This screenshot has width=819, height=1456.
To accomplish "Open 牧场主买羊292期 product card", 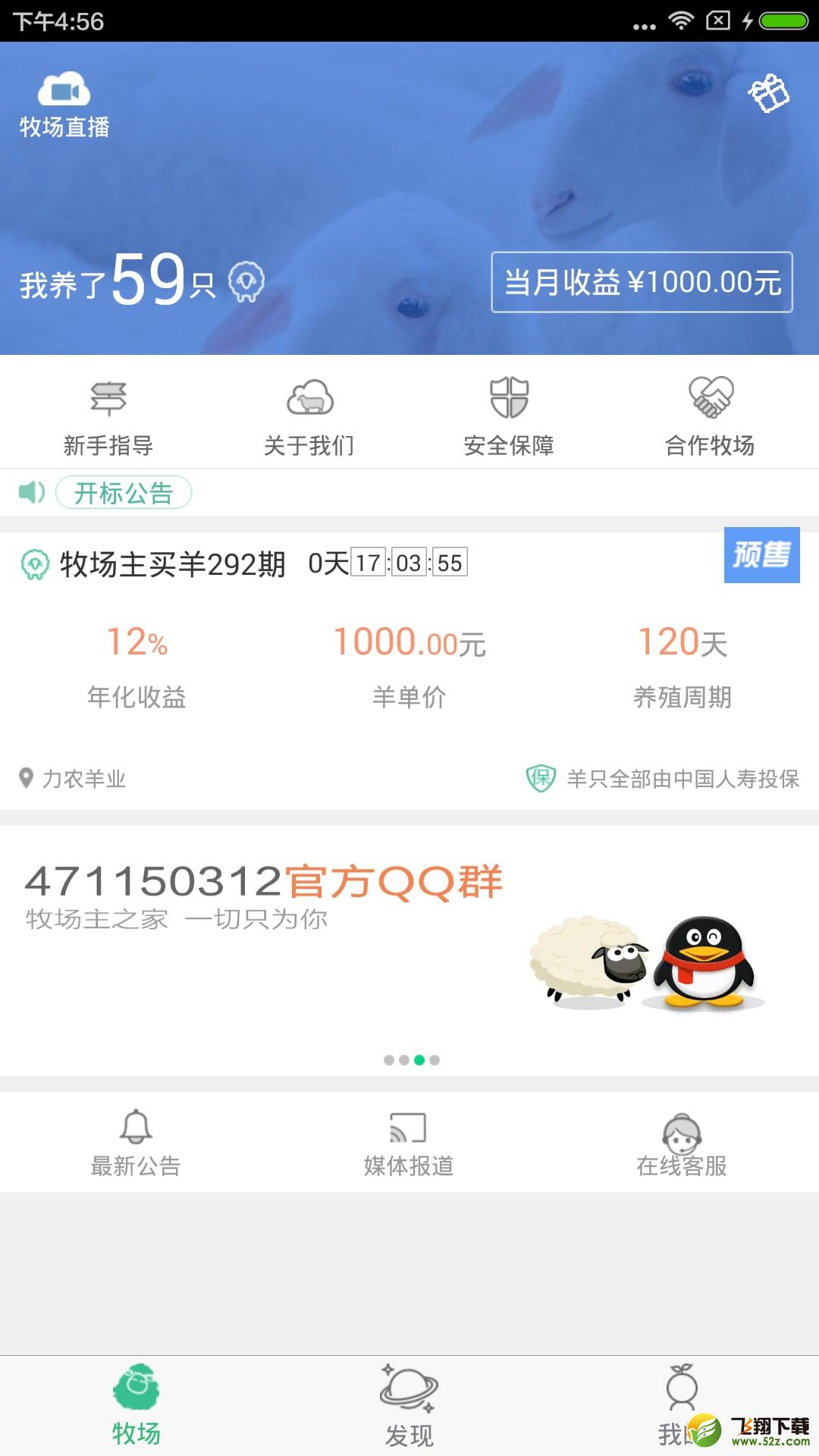I will tap(409, 671).
